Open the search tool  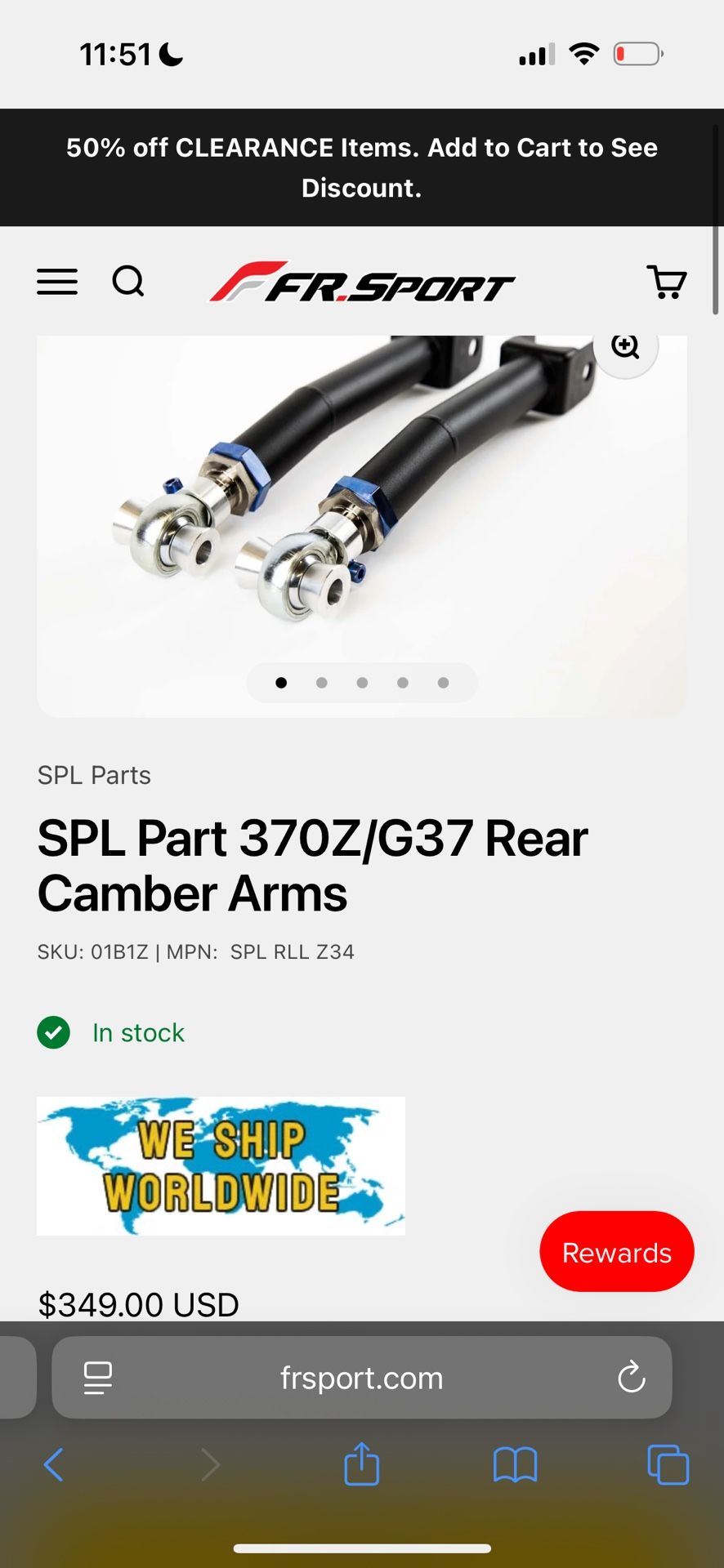point(127,282)
